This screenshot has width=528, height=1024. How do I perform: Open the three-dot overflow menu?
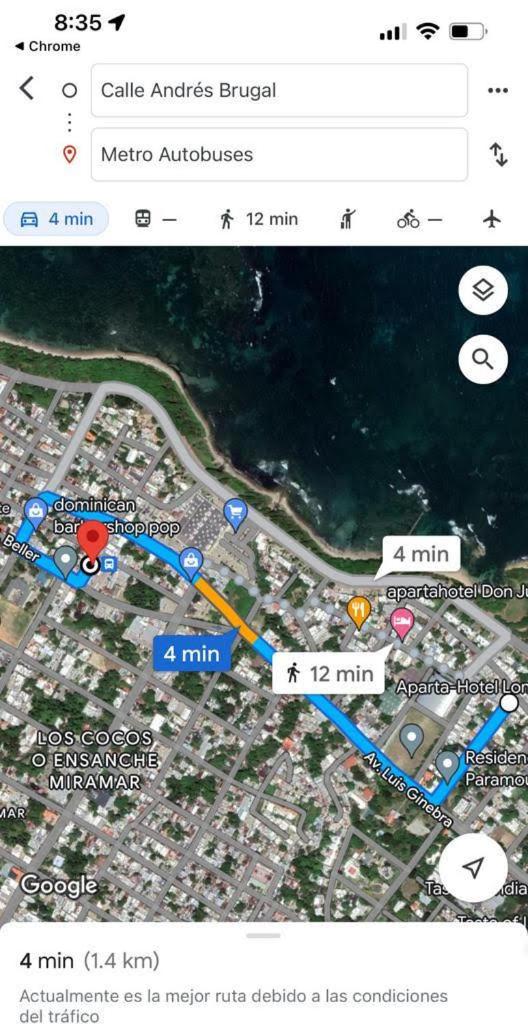pos(498,90)
